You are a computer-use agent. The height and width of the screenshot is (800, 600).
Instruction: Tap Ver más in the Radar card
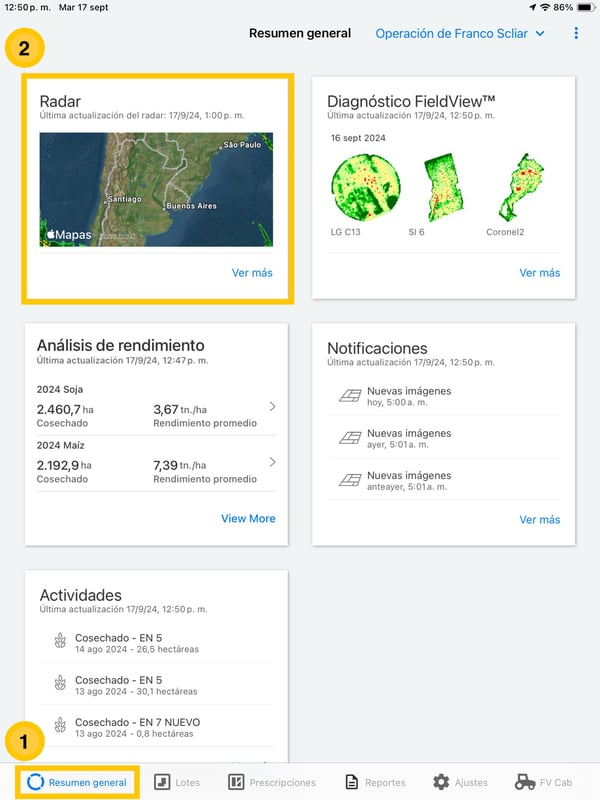pos(252,273)
